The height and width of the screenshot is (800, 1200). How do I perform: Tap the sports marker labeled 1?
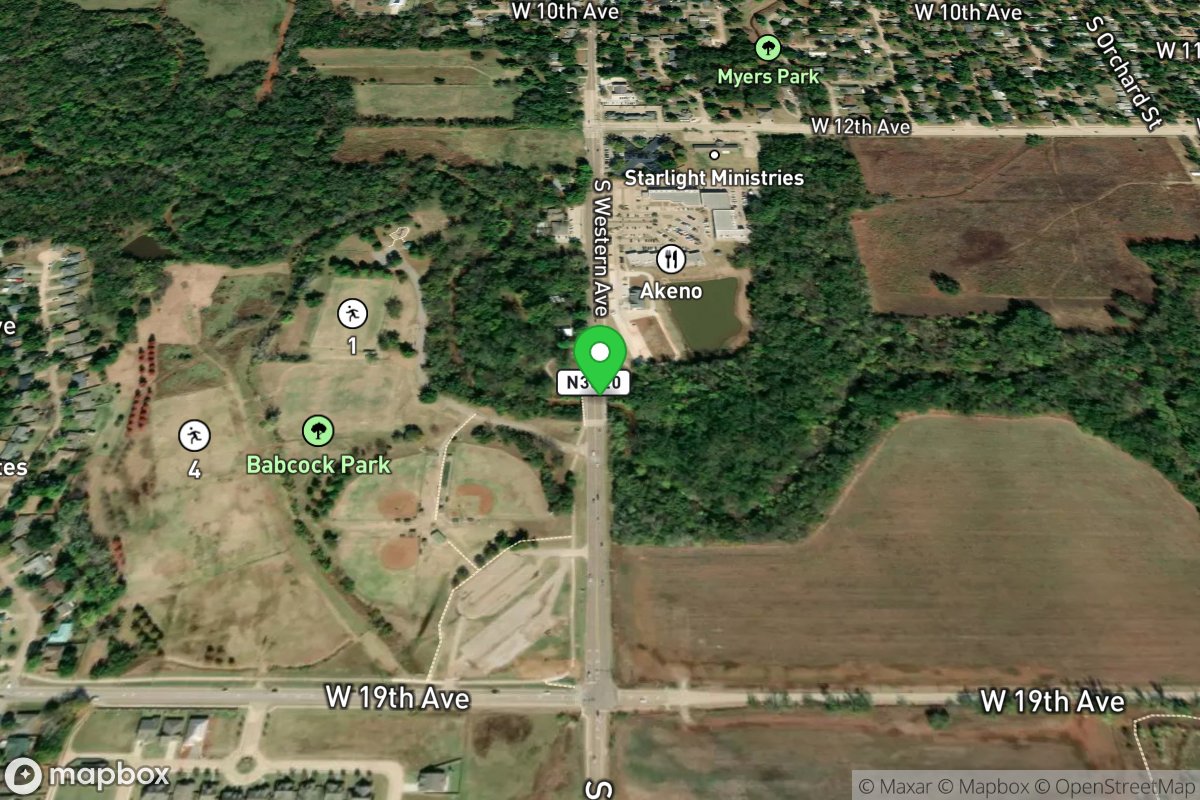pyautogui.click(x=351, y=314)
